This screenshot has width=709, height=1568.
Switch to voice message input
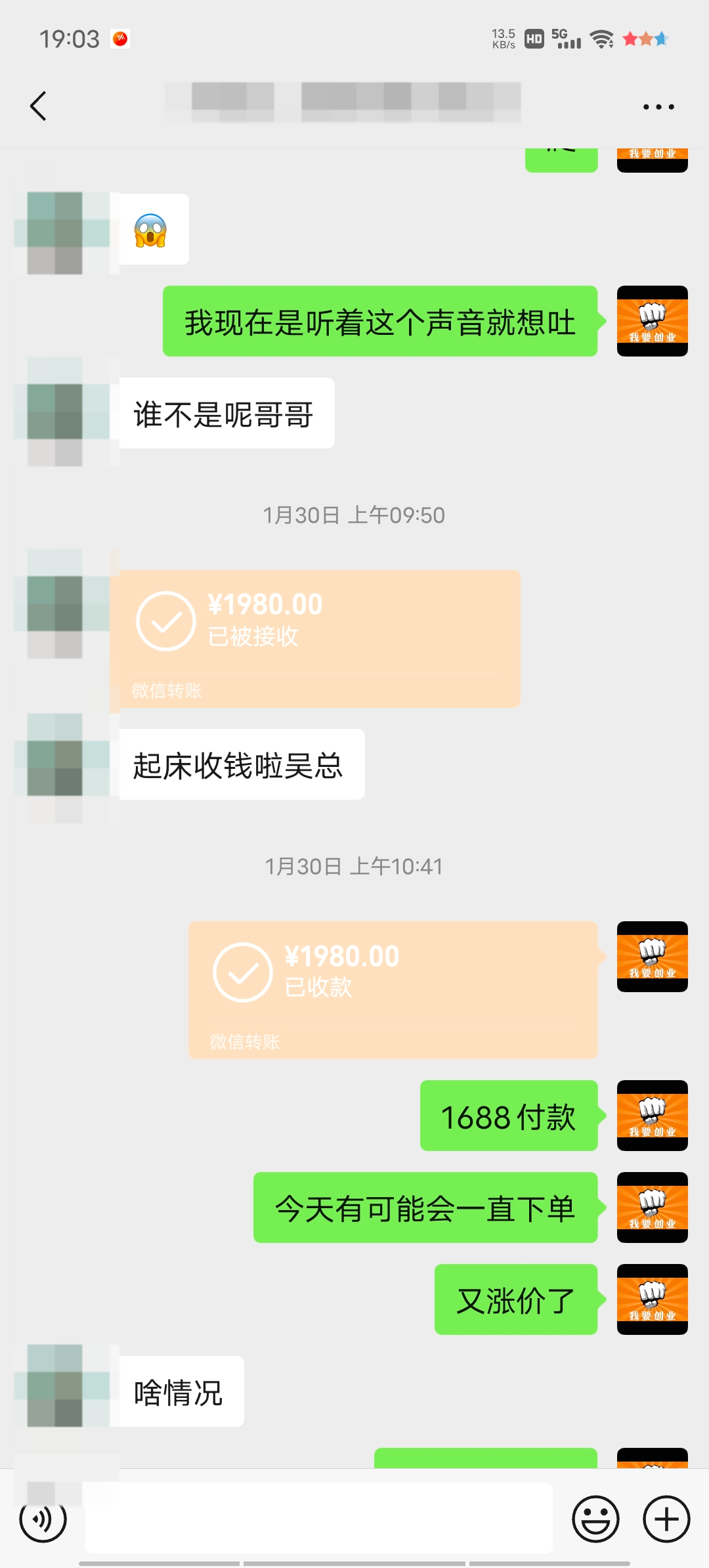click(x=43, y=1519)
